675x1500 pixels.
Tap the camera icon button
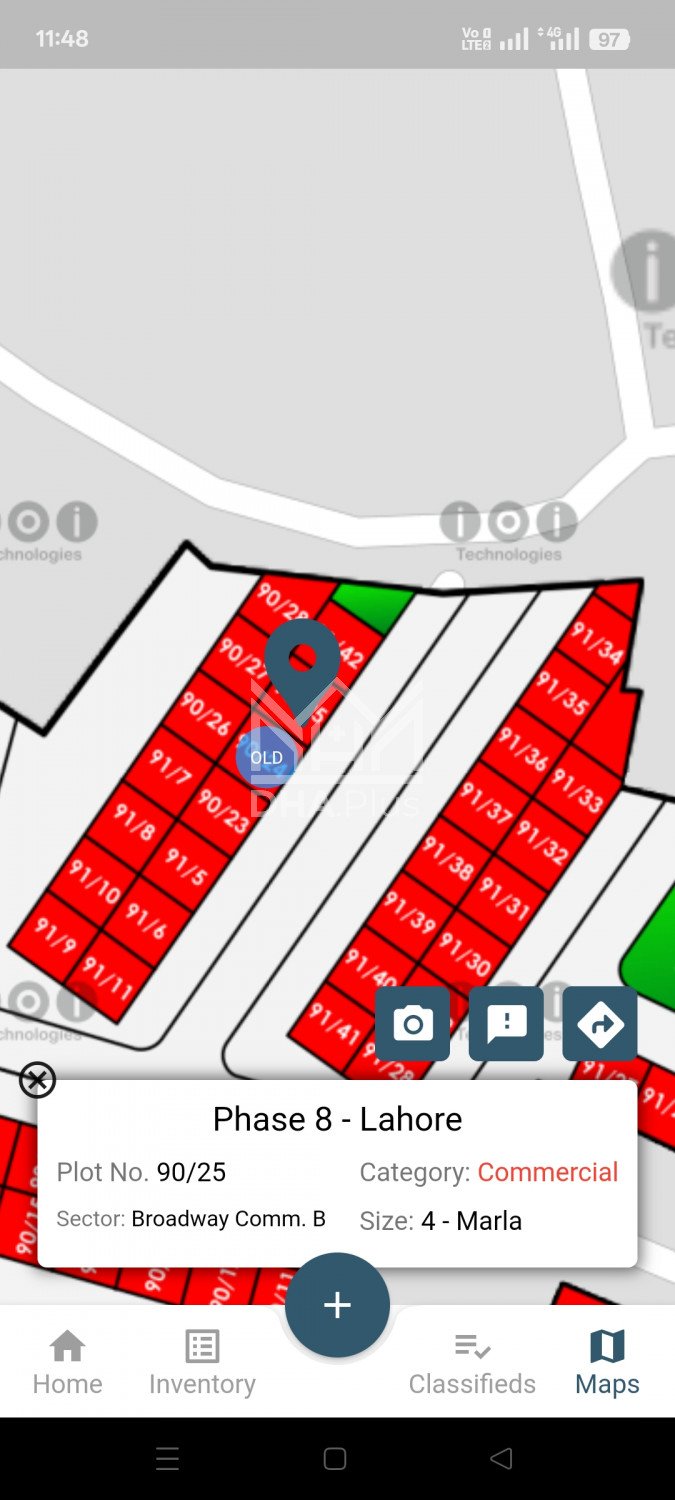(412, 1024)
